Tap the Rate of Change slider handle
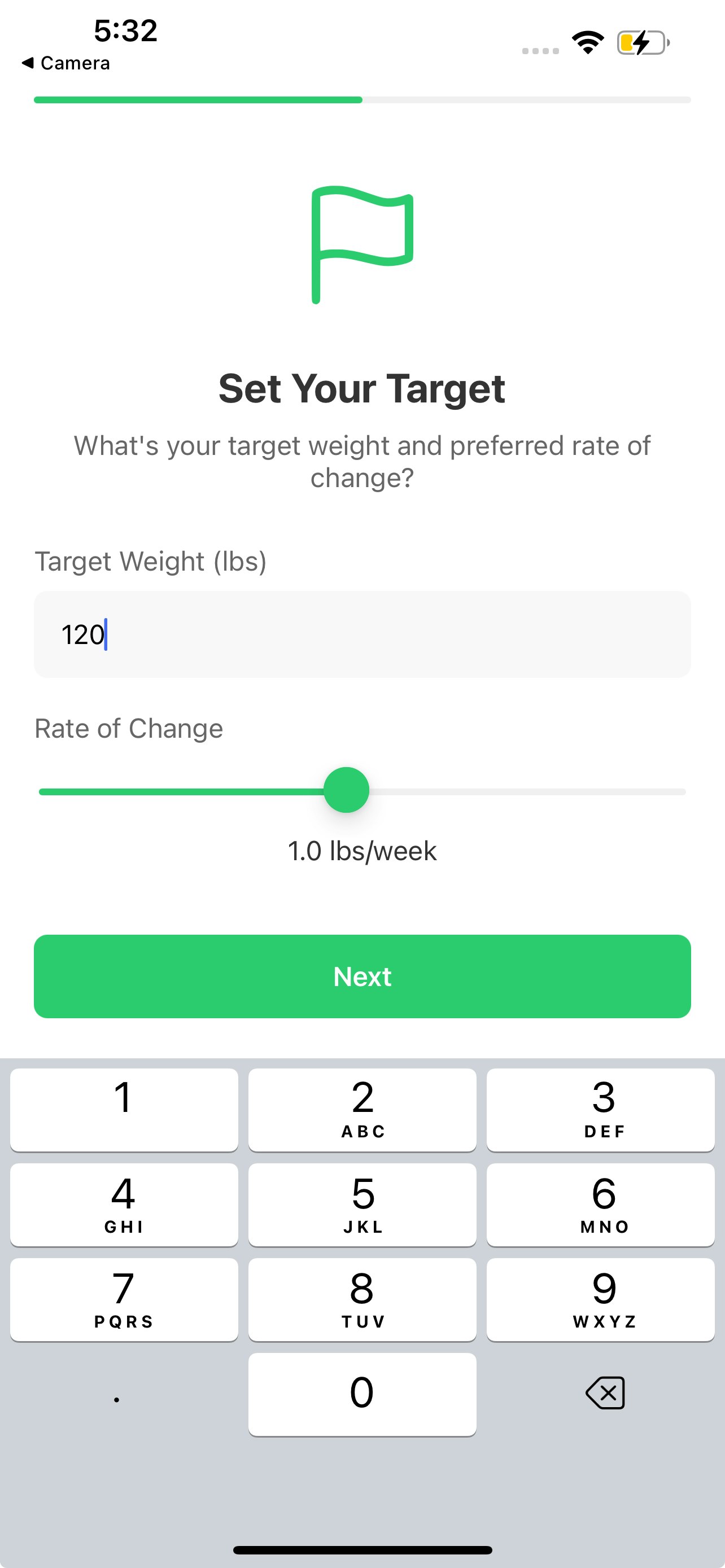Viewport: 725px width, 1568px height. (x=346, y=790)
